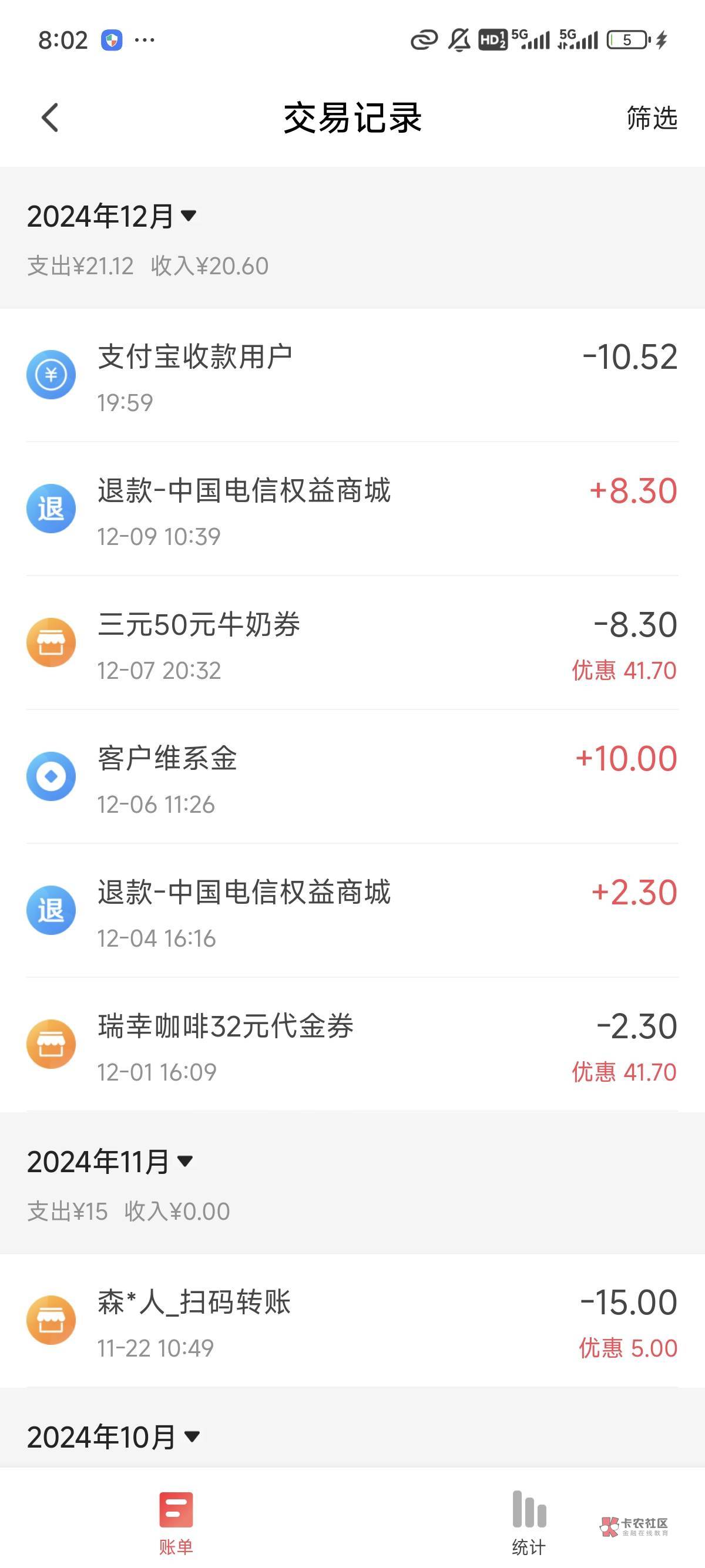Open the 森*人_扫码转账 transaction
This screenshot has height=1568, width=705.
pos(352,1321)
